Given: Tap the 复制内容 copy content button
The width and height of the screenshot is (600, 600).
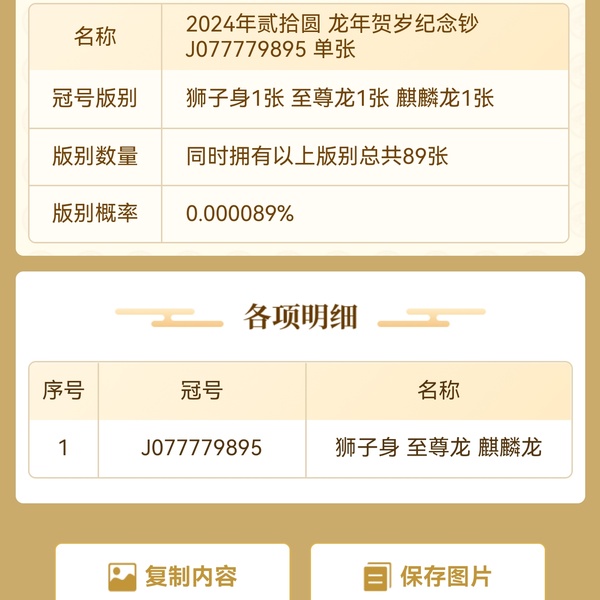Looking at the screenshot, I should pyautogui.click(x=172, y=575).
